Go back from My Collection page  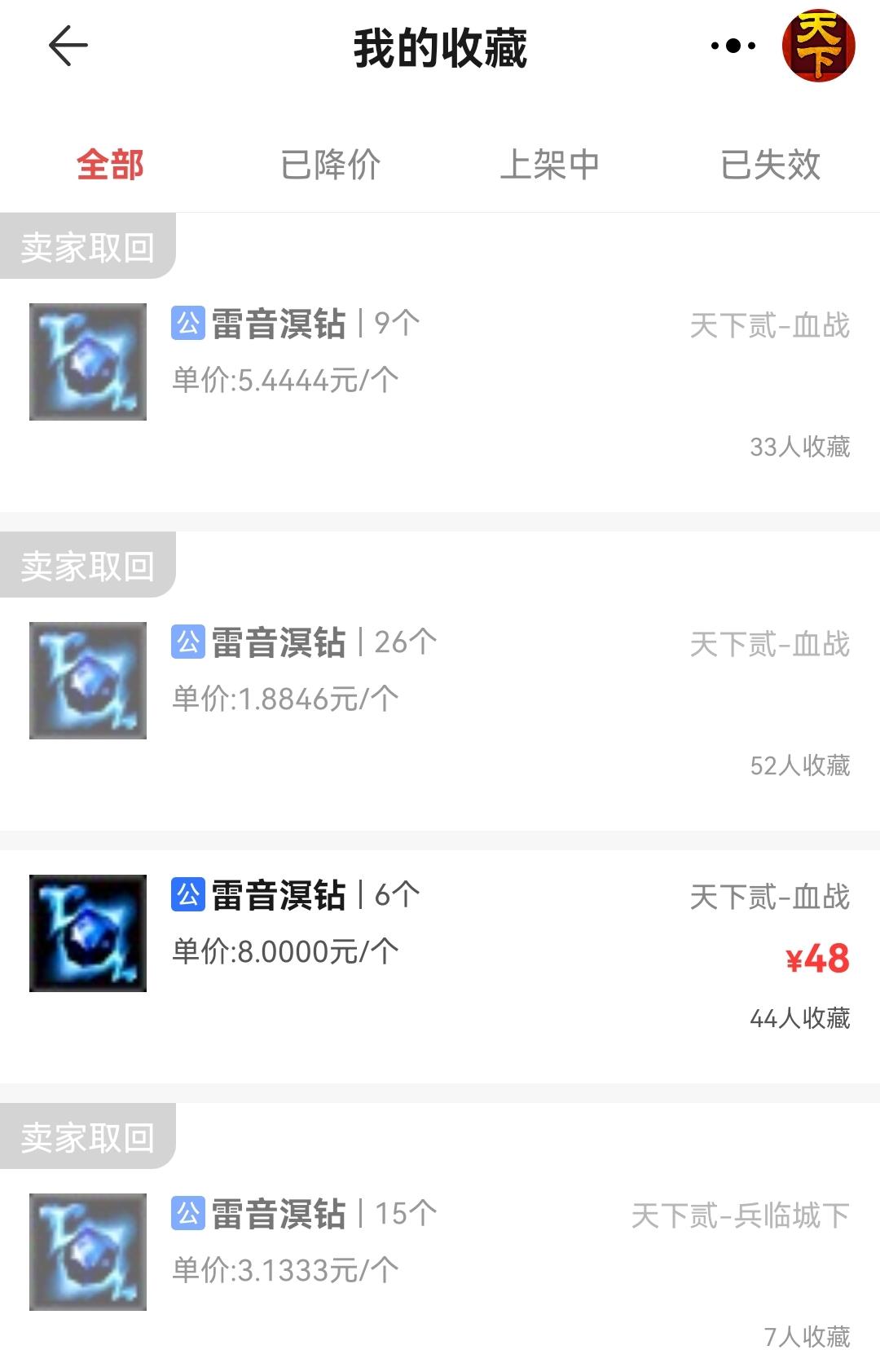click(68, 46)
